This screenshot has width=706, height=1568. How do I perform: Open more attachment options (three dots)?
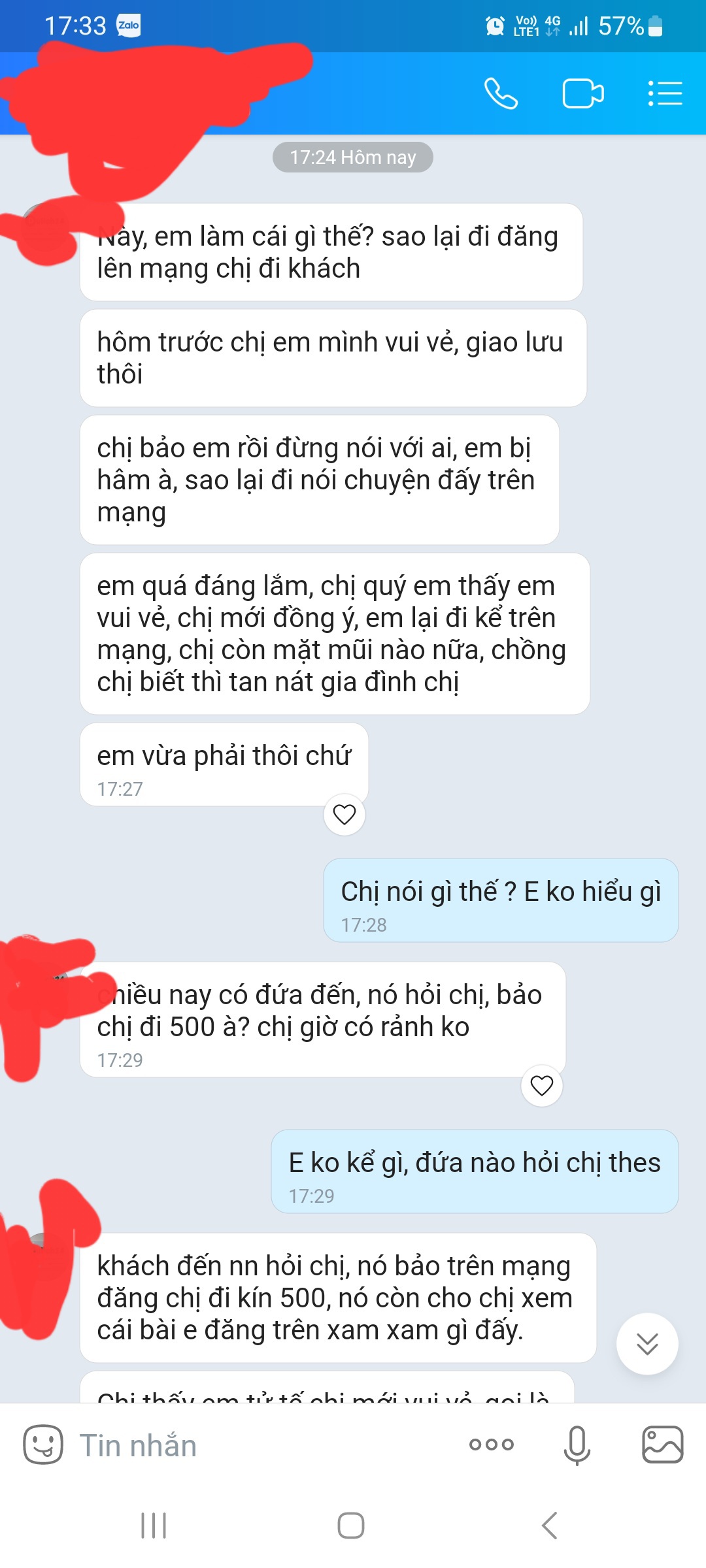pos(492,1445)
